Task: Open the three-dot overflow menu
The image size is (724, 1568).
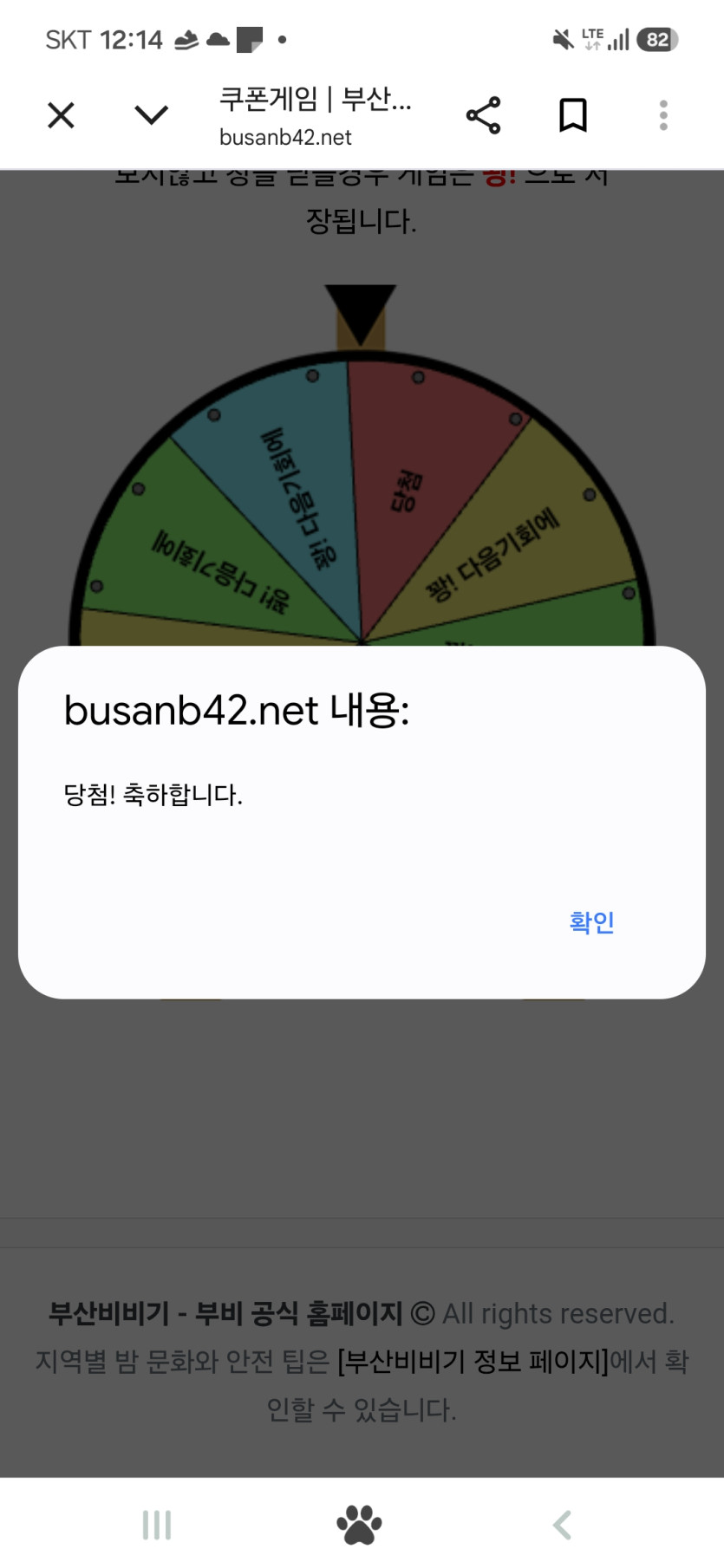Action: coord(663,115)
